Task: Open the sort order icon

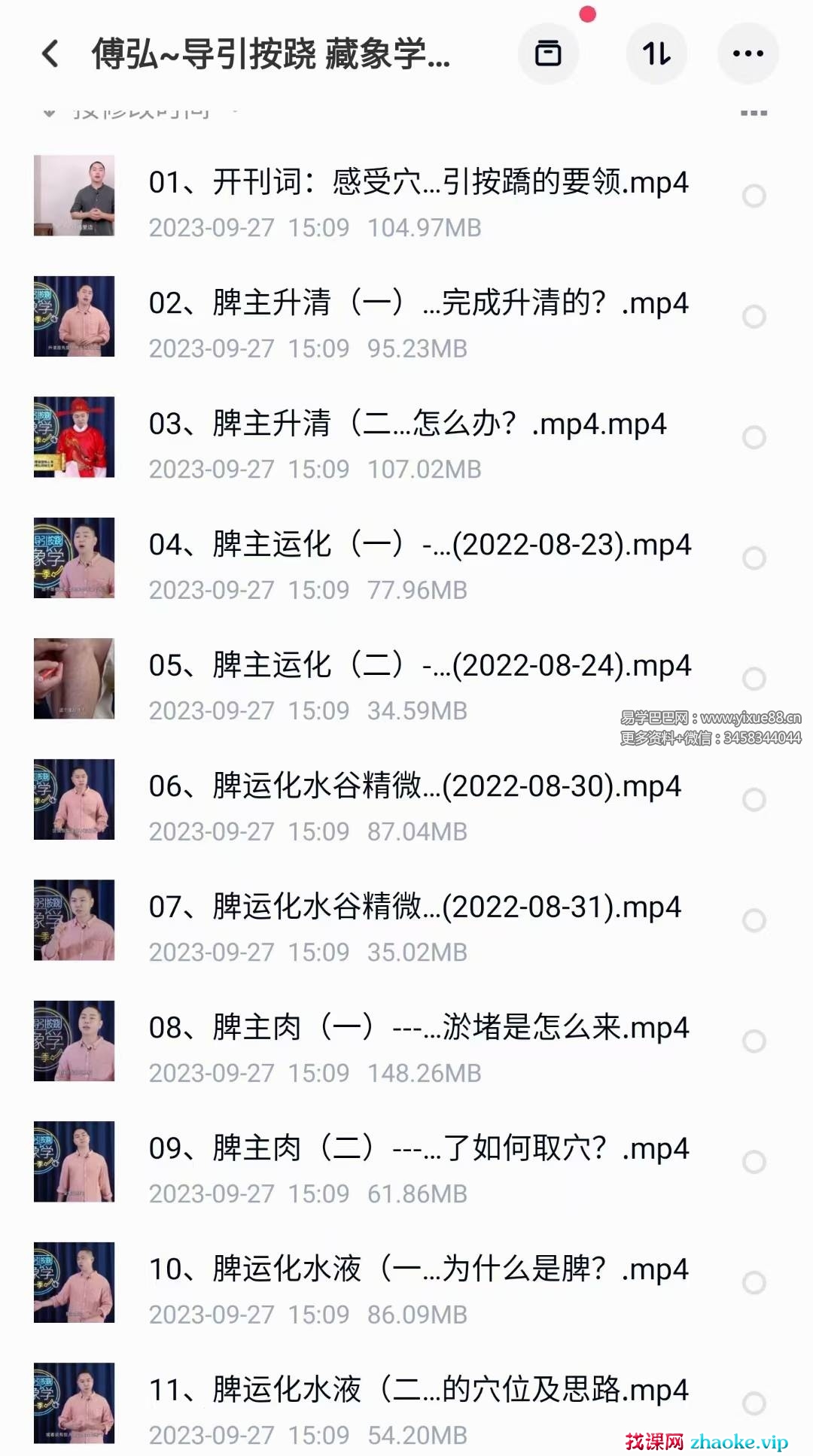Action: [x=656, y=53]
